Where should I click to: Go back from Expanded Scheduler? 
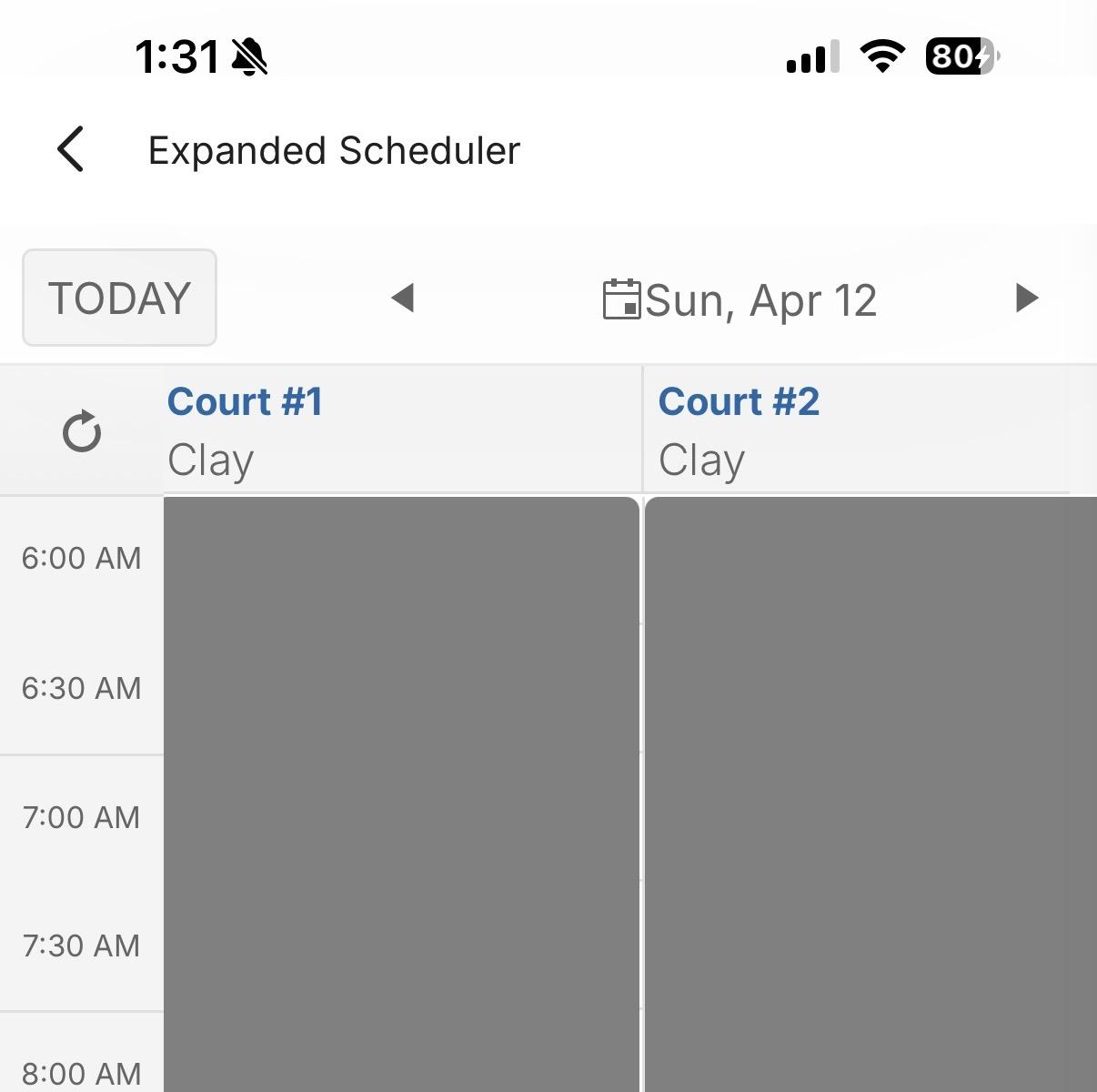coord(71,149)
